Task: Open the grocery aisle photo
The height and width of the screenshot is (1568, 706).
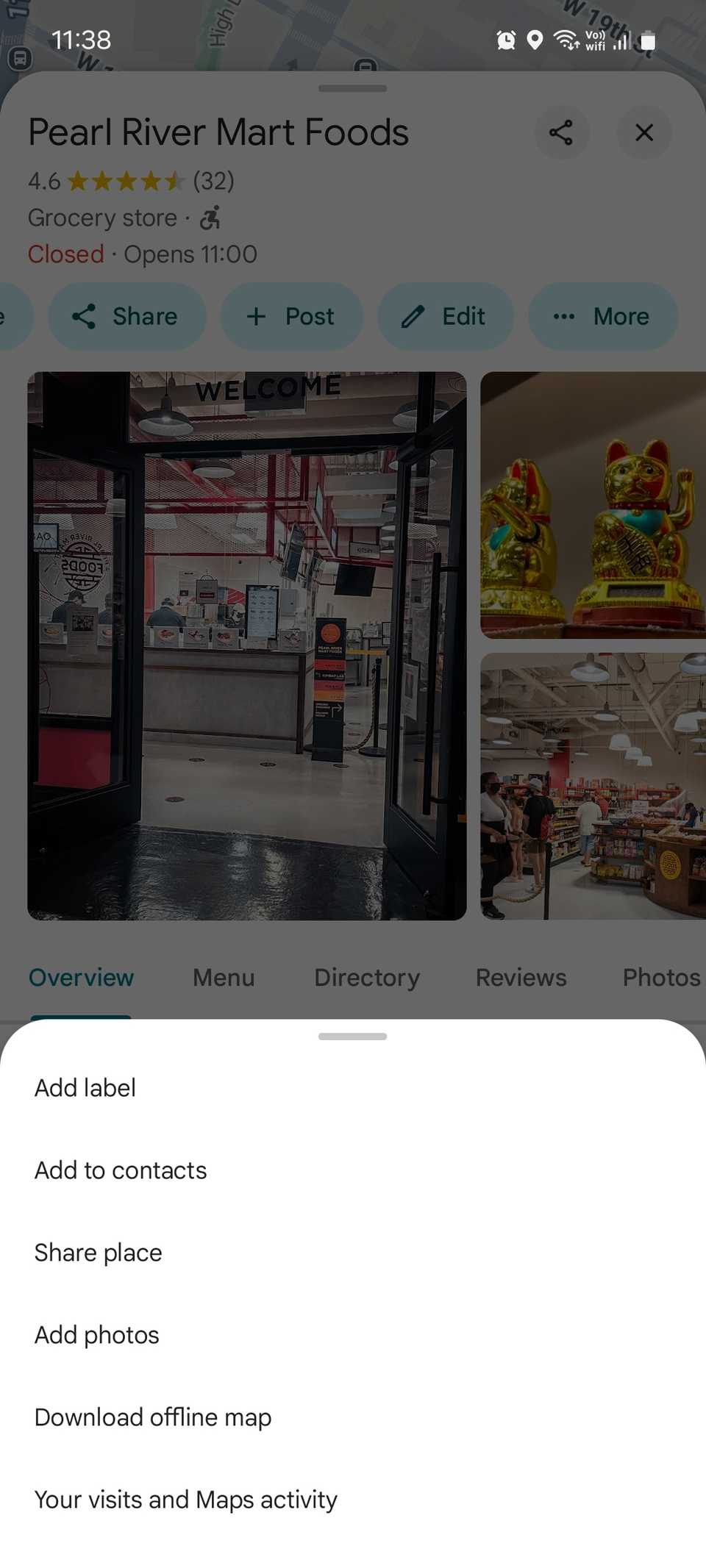Action: tap(593, 785)
